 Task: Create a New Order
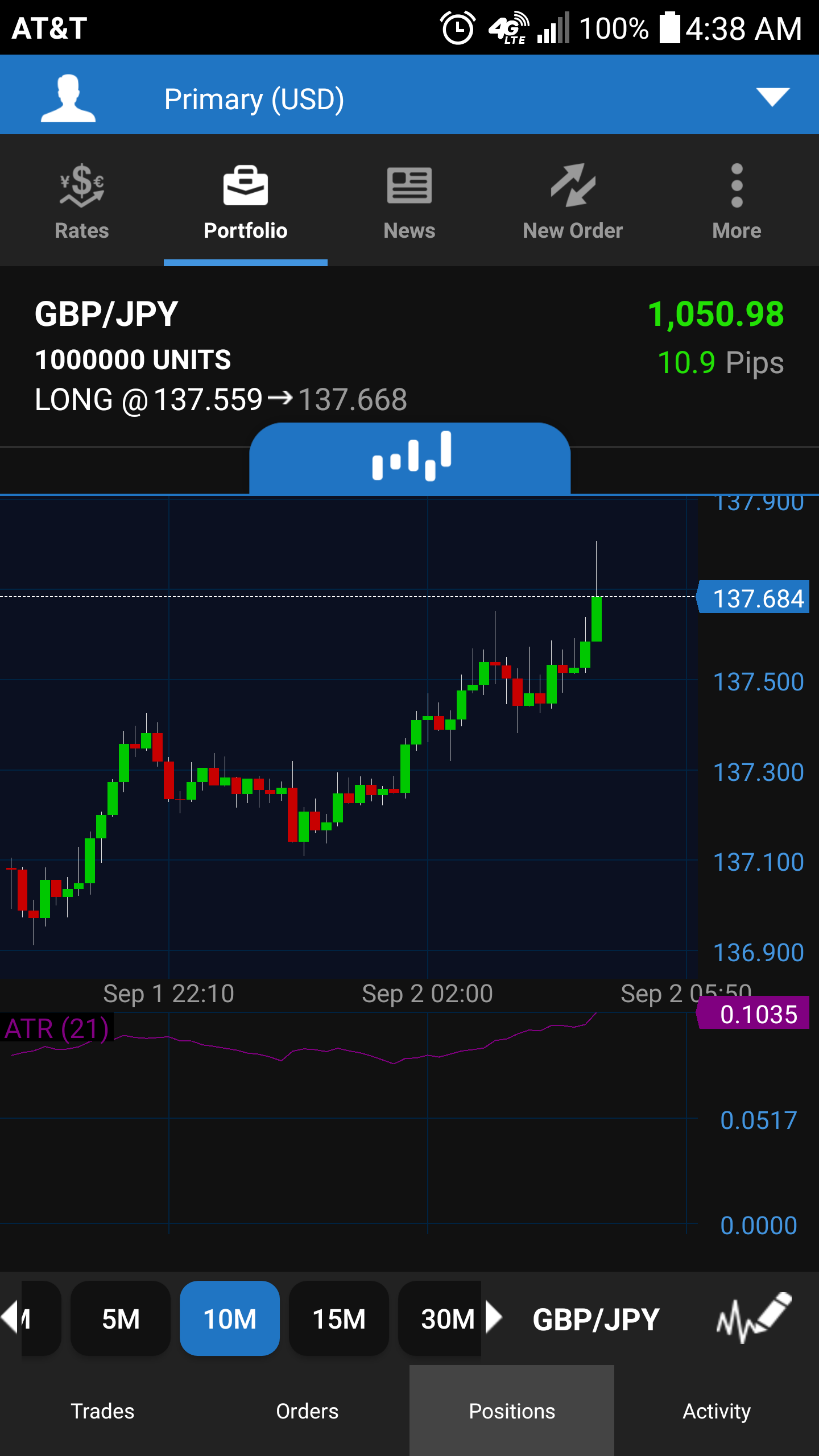point(573,201)
